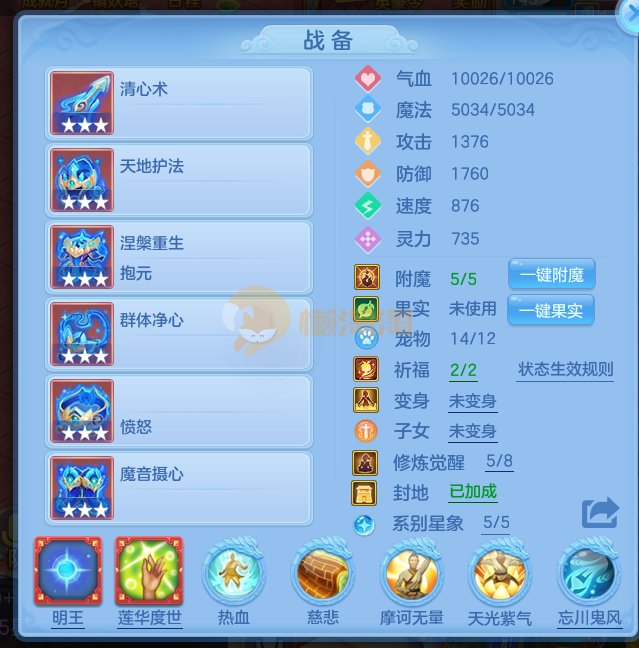
Task: Open the 清心术 skill card
Action: (180, 102)
